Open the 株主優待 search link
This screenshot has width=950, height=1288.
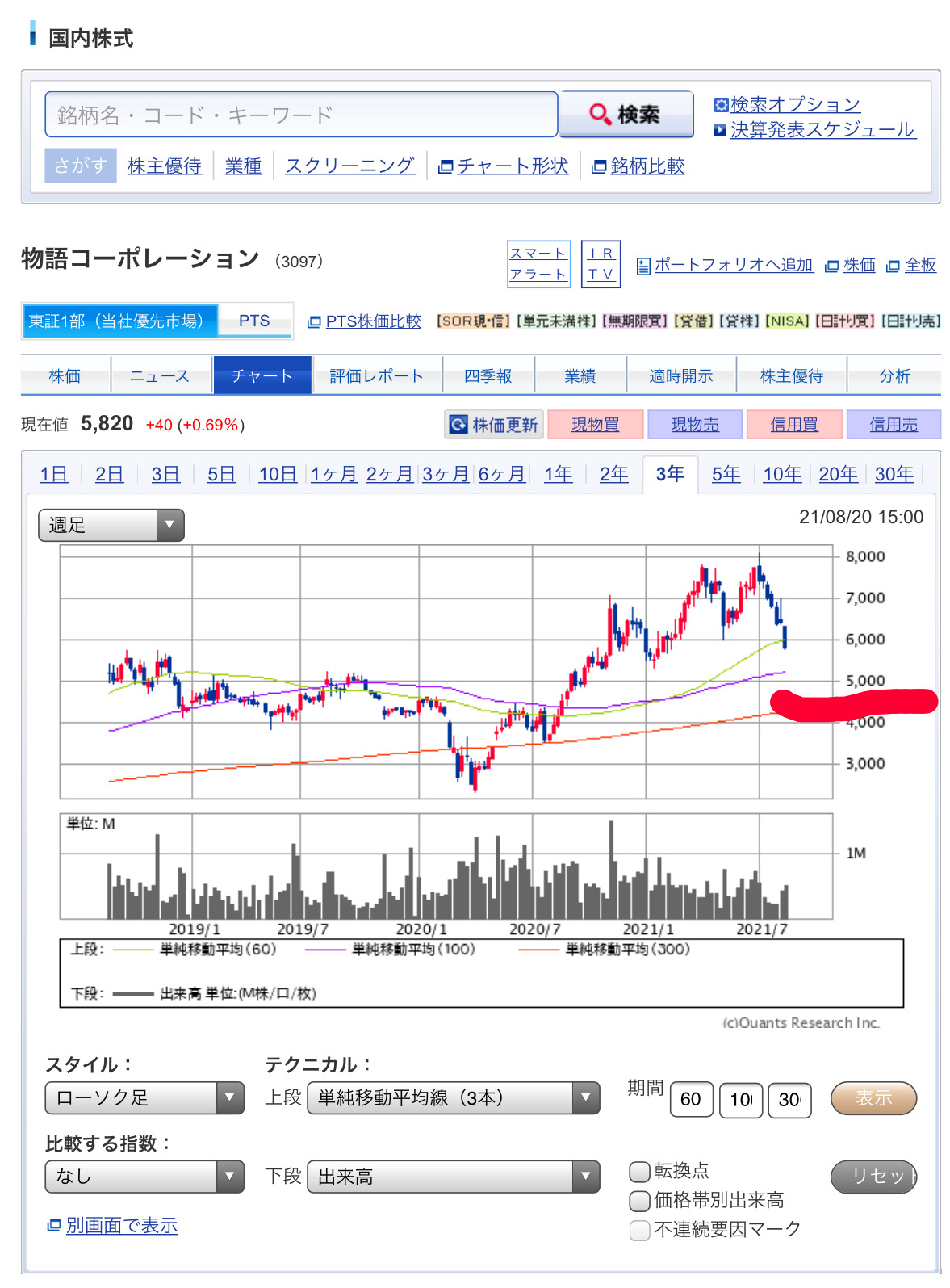164,166
